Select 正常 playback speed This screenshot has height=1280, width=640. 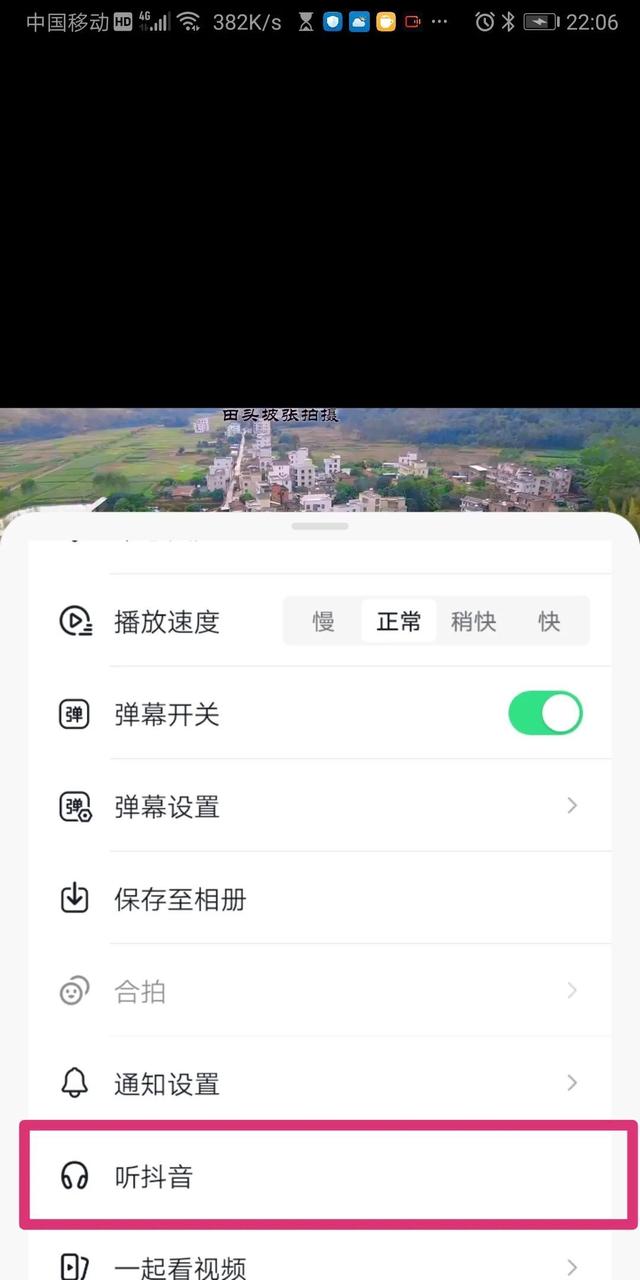tap(398, 621)
